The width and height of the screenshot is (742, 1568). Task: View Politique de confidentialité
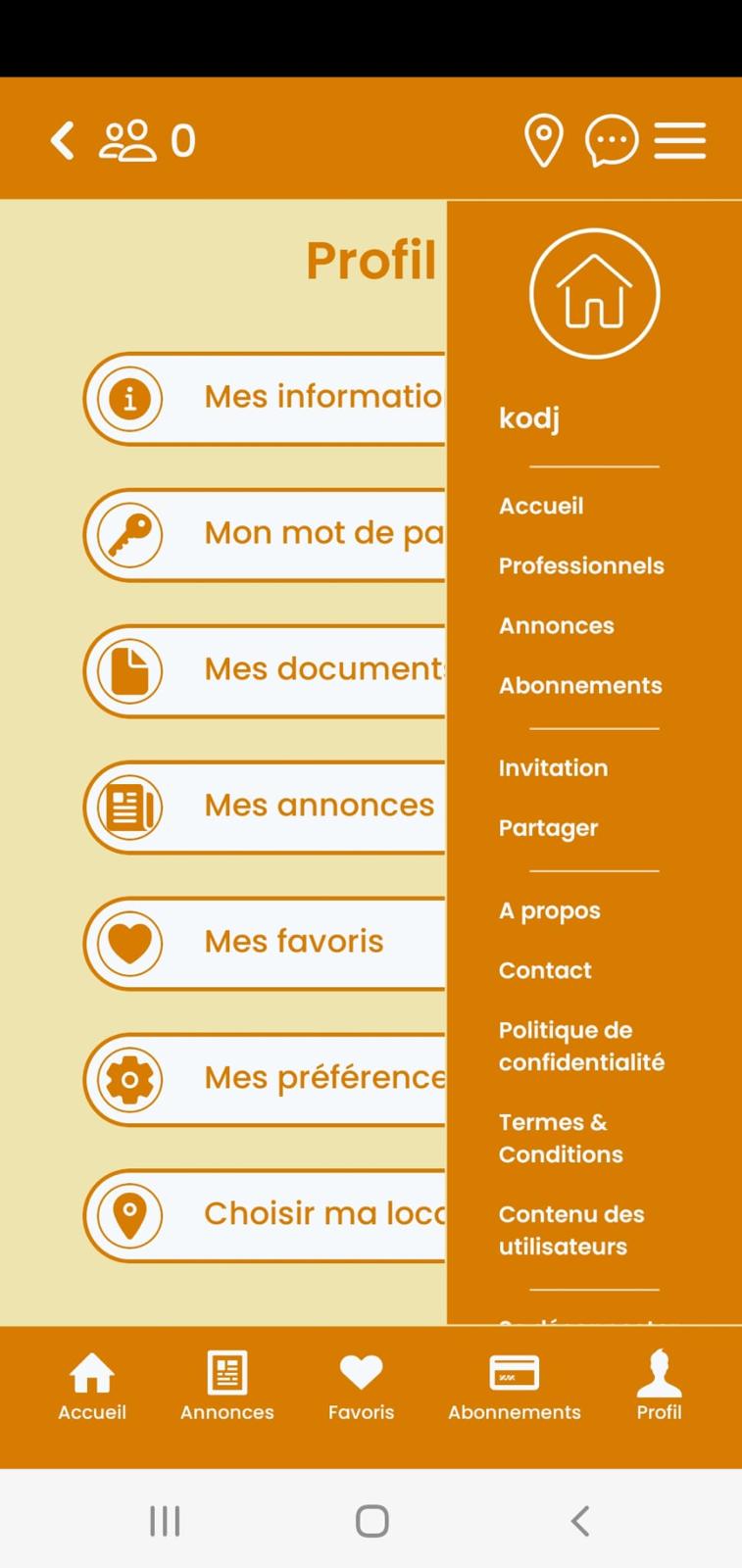tap(581, 1046)
